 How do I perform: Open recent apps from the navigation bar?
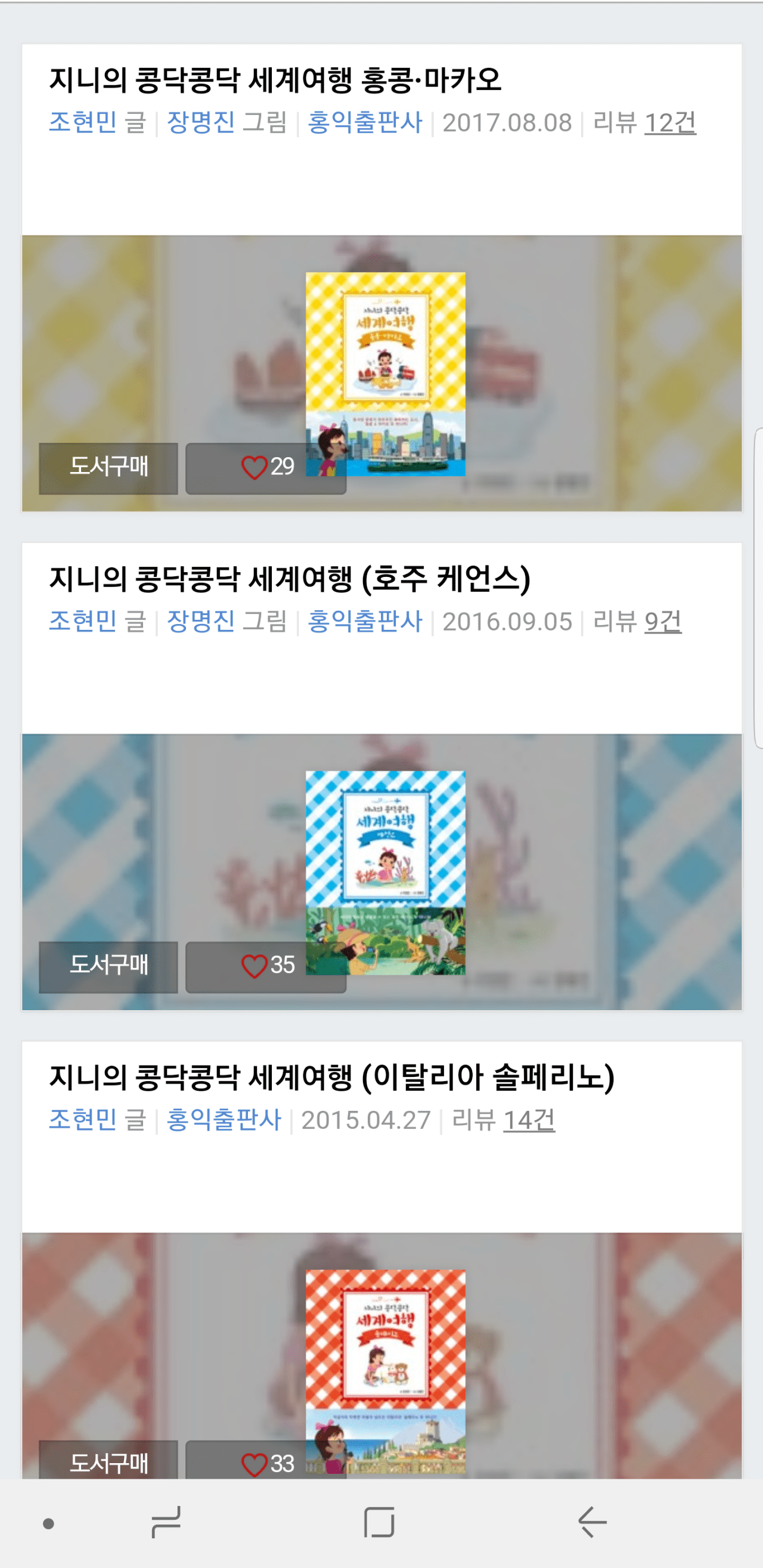166,1523
